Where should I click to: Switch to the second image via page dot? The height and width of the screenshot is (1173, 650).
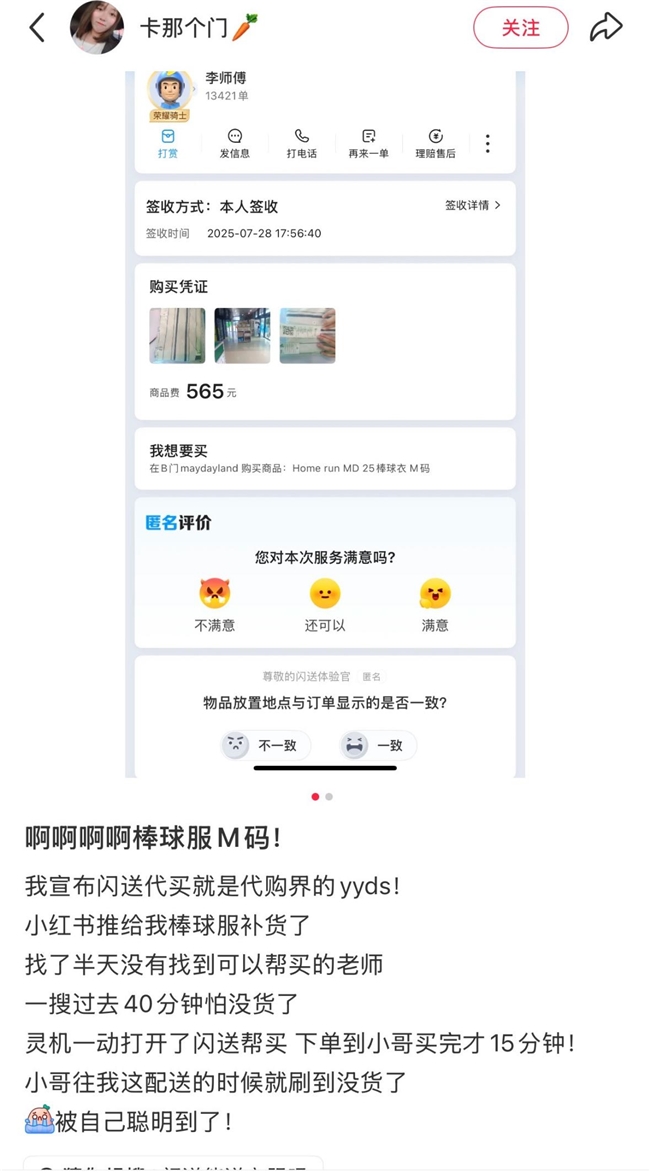329,797
